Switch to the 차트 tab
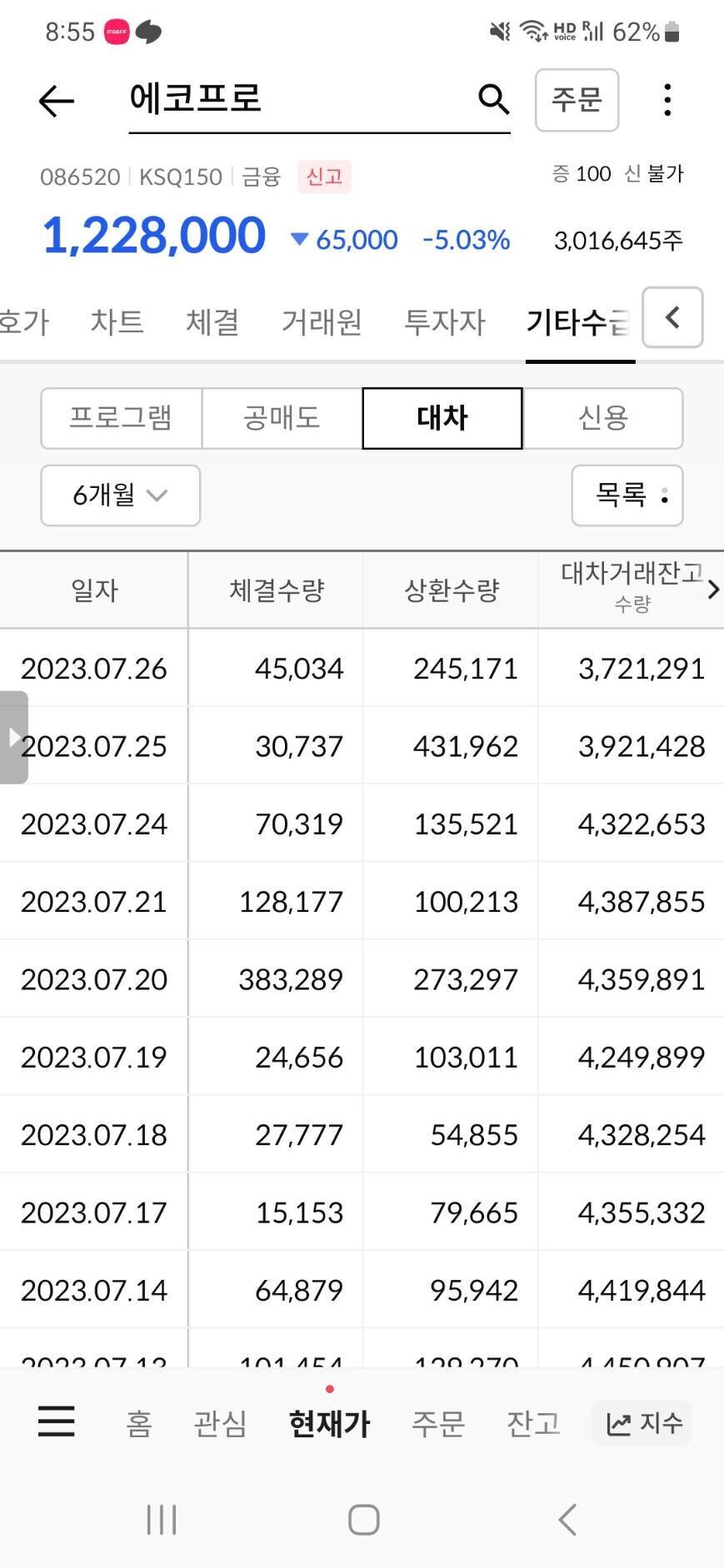724x1568 pixels. coord(115,322)
